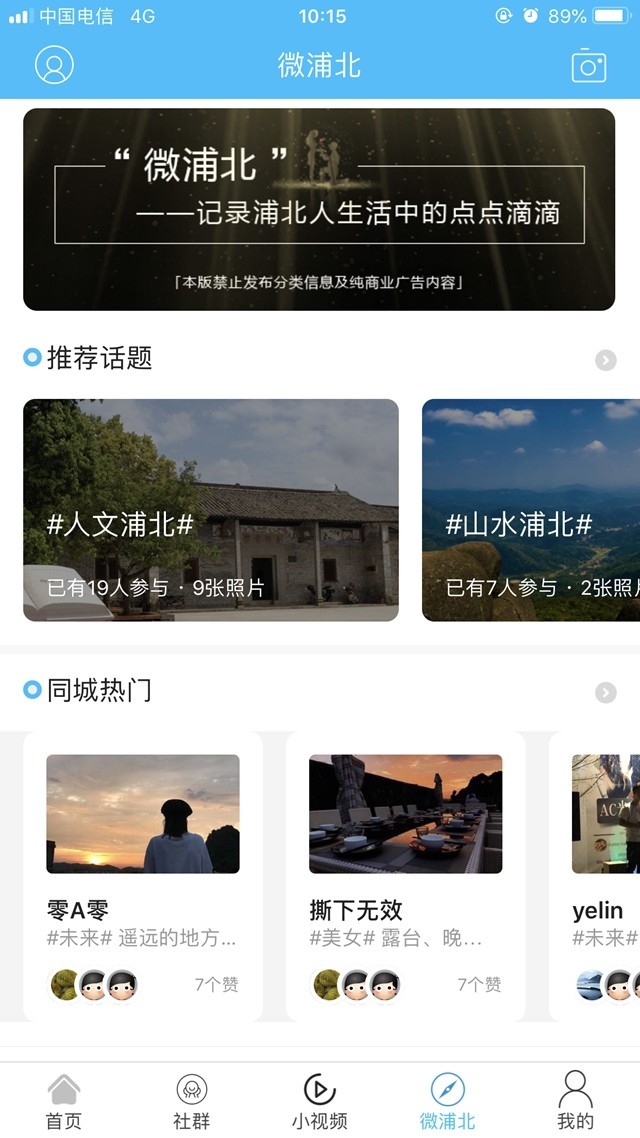Open the user profile icon in header
The image size is (640, 1138).
(x=54, y=65)
